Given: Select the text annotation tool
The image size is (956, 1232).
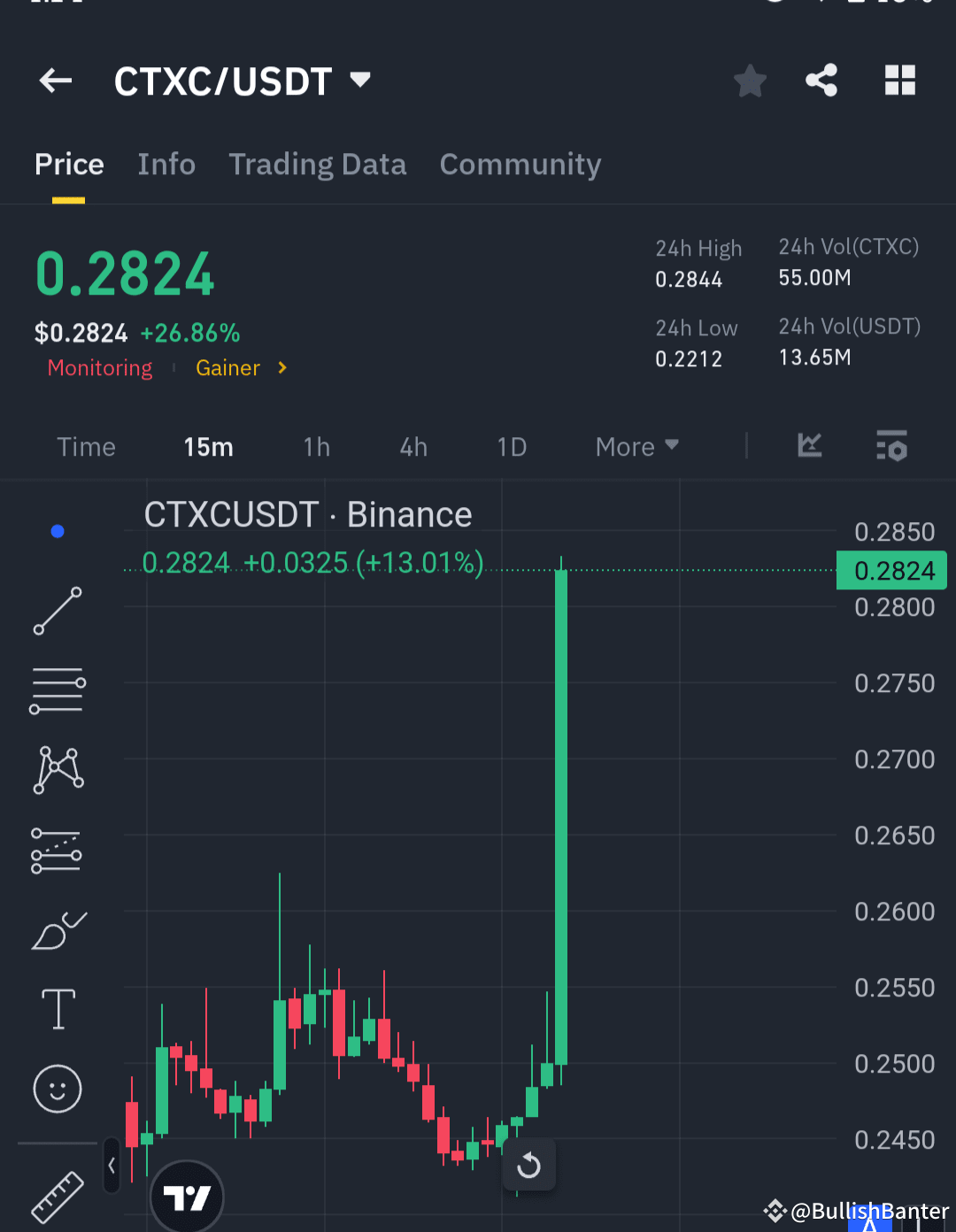Looking at the screenshot, I should point(57,1008).
